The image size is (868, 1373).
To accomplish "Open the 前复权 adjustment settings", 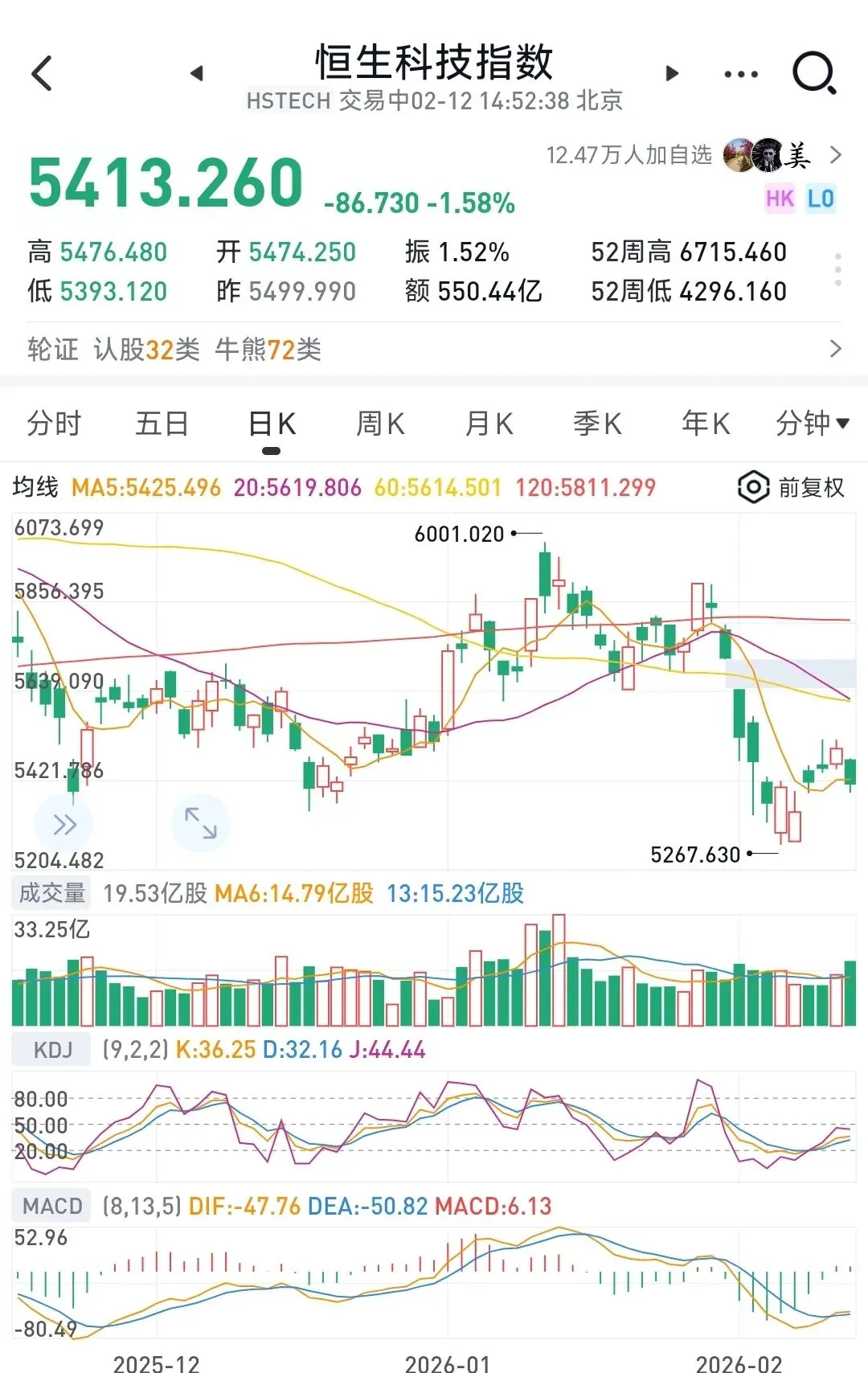I will click(x=792, y=487).
